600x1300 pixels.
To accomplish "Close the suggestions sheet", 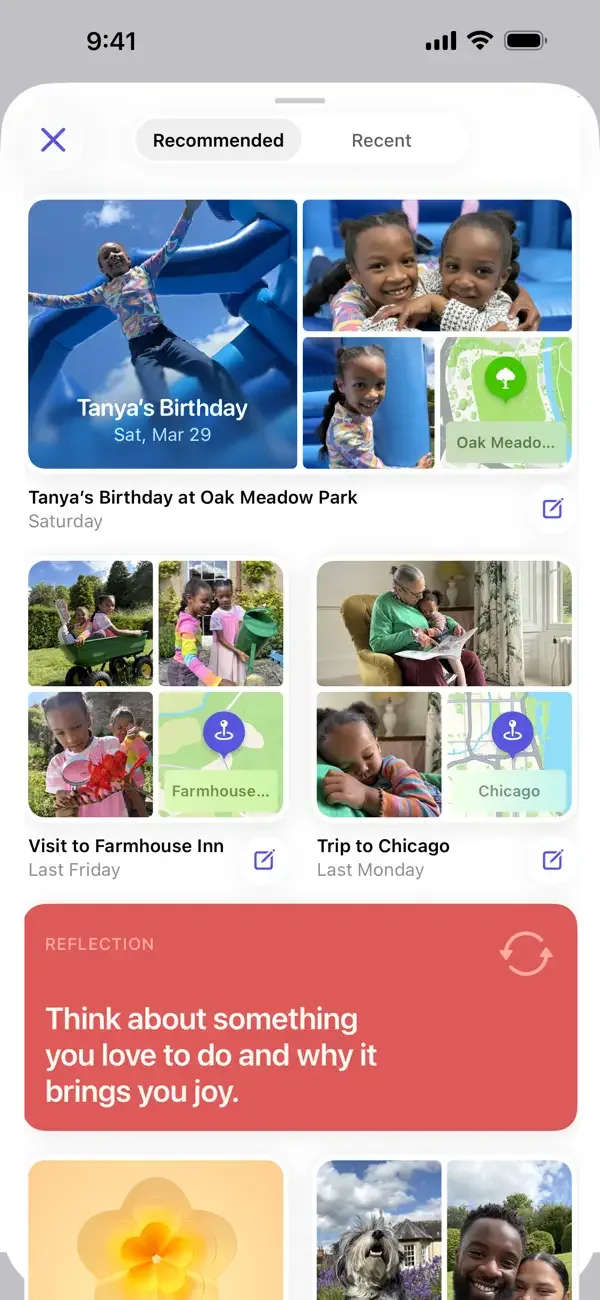I will click(x=53, y=140).
